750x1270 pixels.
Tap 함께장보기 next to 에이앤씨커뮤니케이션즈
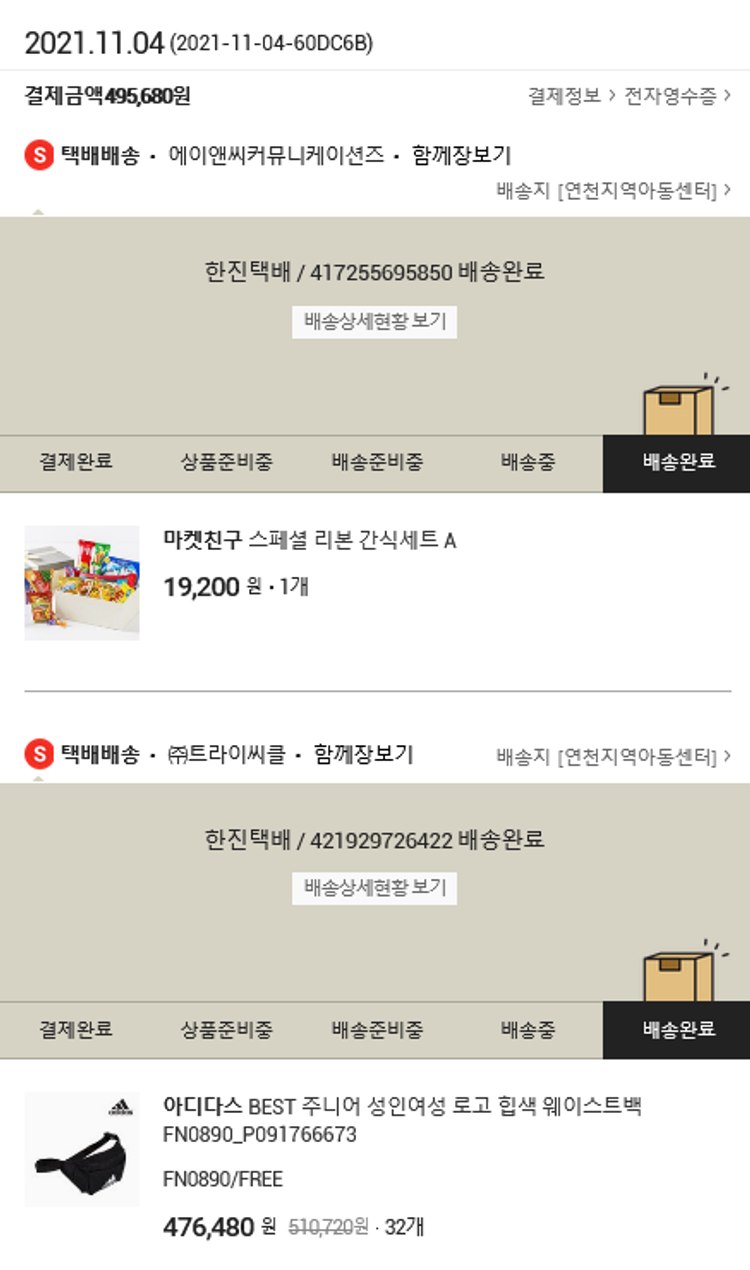(x=461, y=155)
